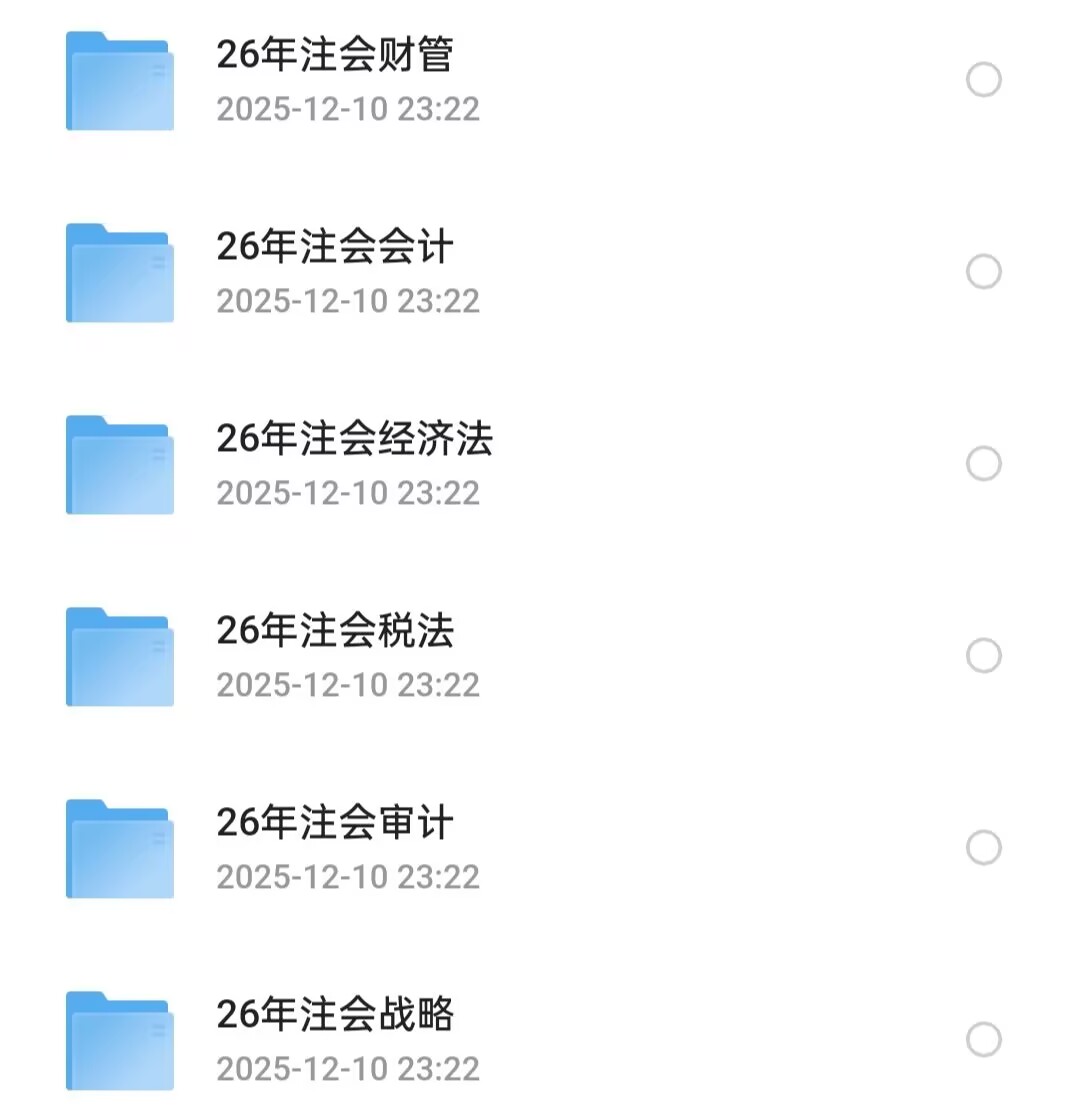Select the circle next to 26年注会经济法

tap(984, 462)
